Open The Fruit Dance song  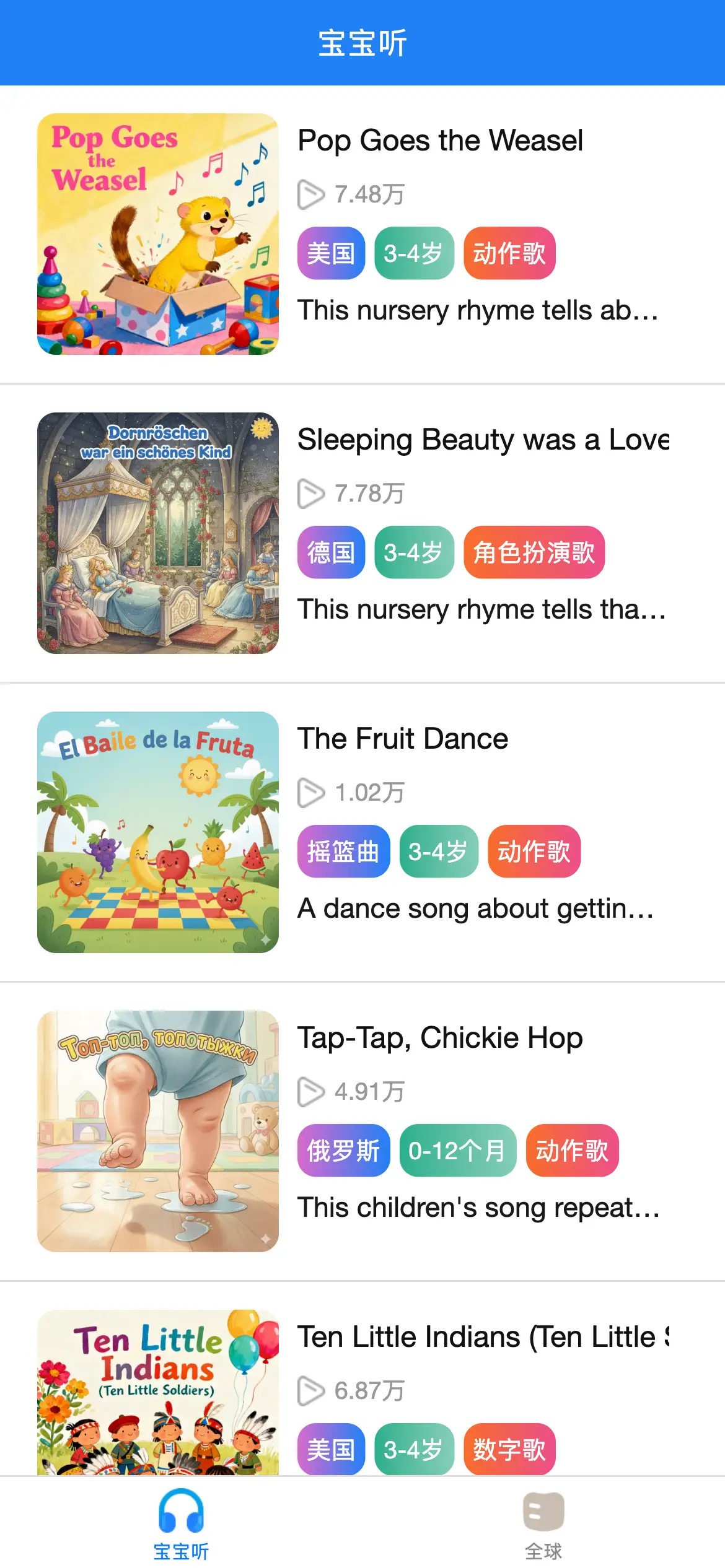(362, 832)
